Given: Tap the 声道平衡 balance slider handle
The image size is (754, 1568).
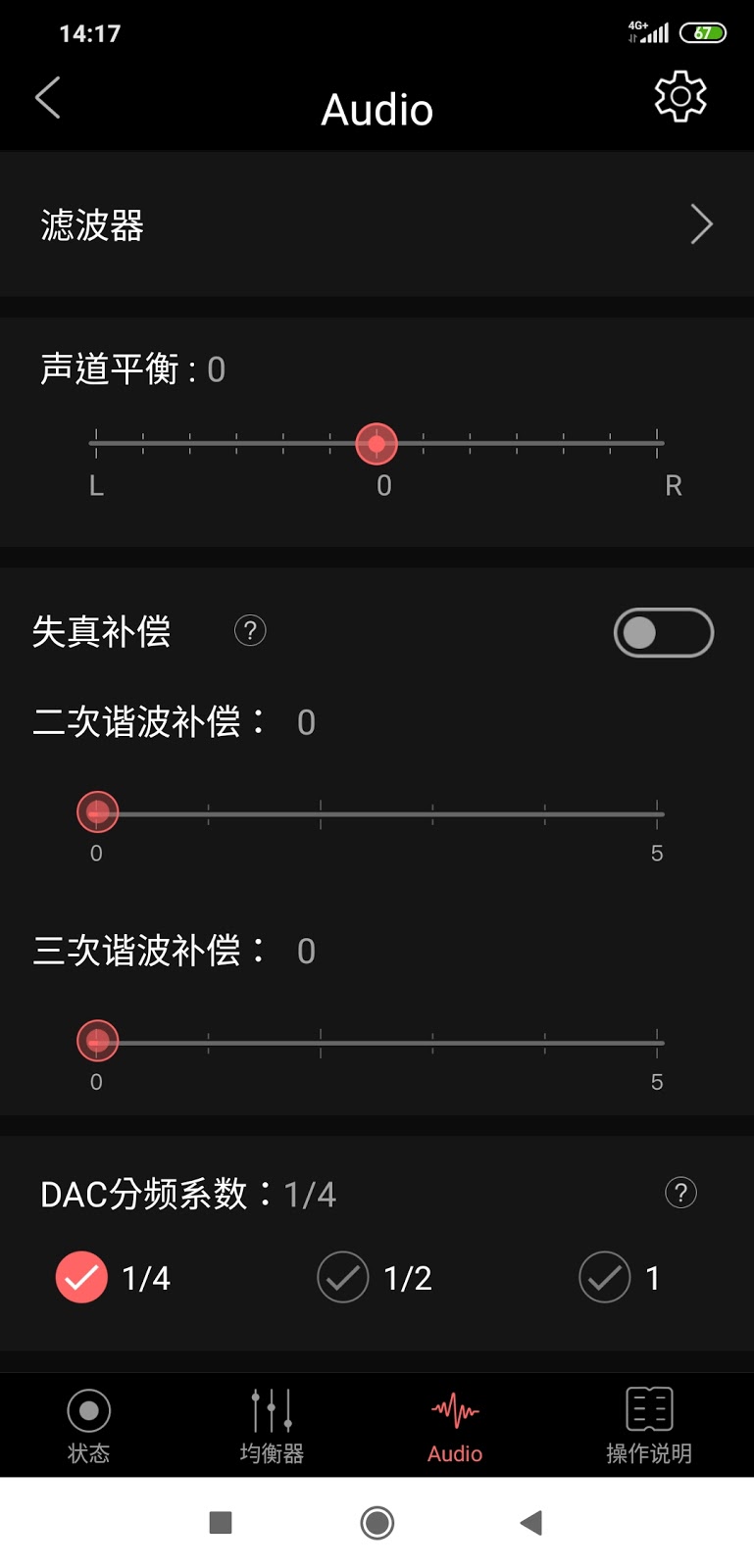Looking at the screenshot, I should coord(377,444).
